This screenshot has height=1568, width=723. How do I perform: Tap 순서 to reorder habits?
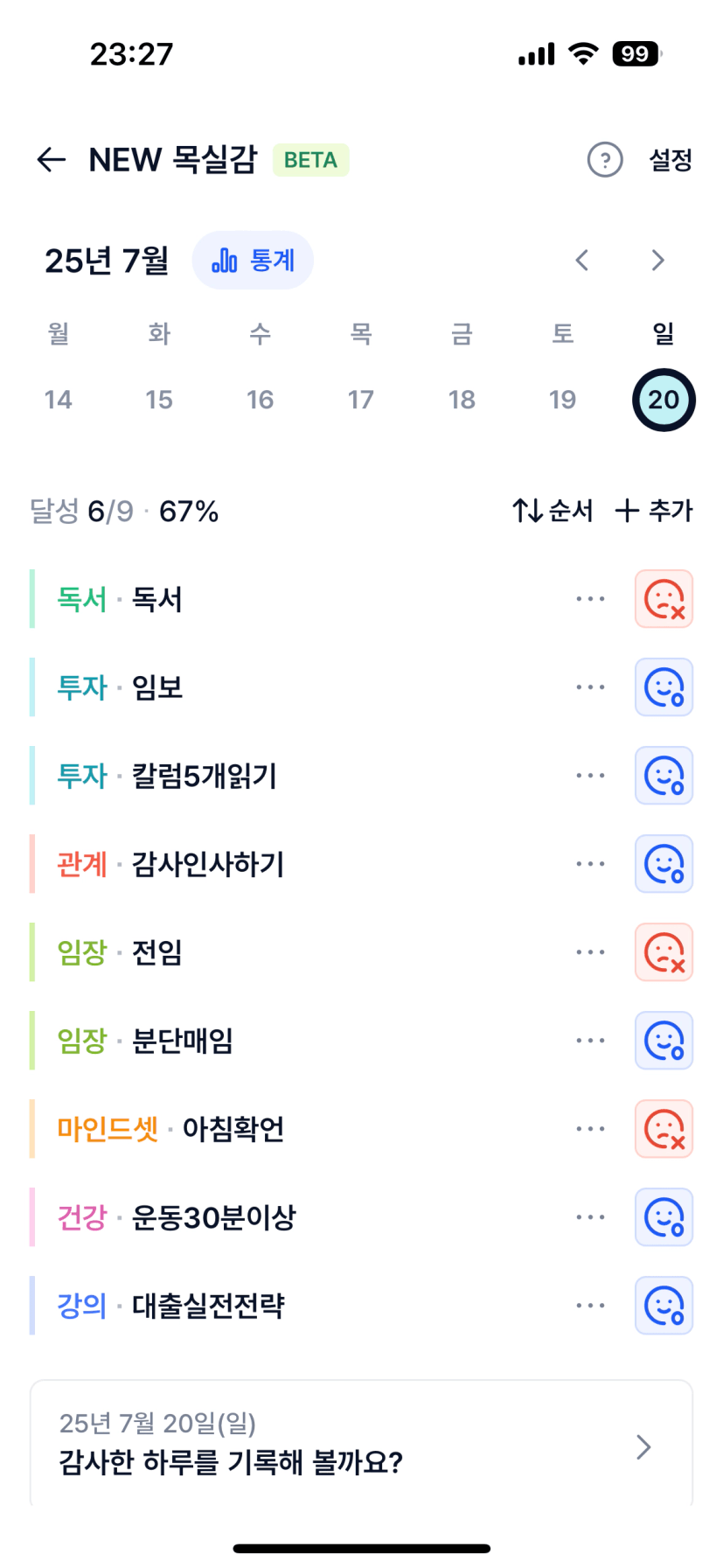pos(553,510)
